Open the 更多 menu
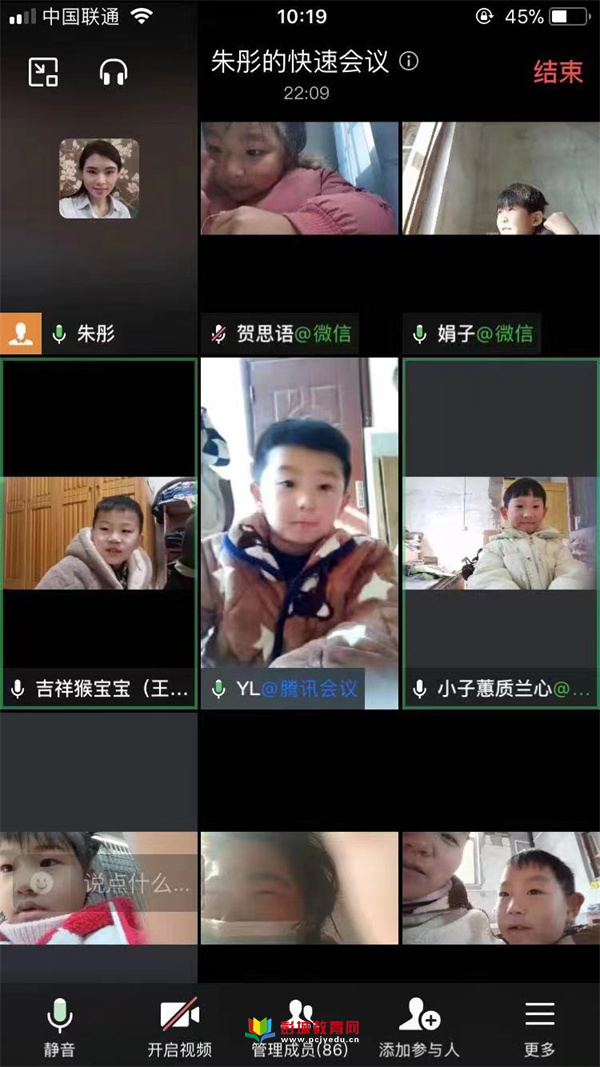 [539, 1028]
